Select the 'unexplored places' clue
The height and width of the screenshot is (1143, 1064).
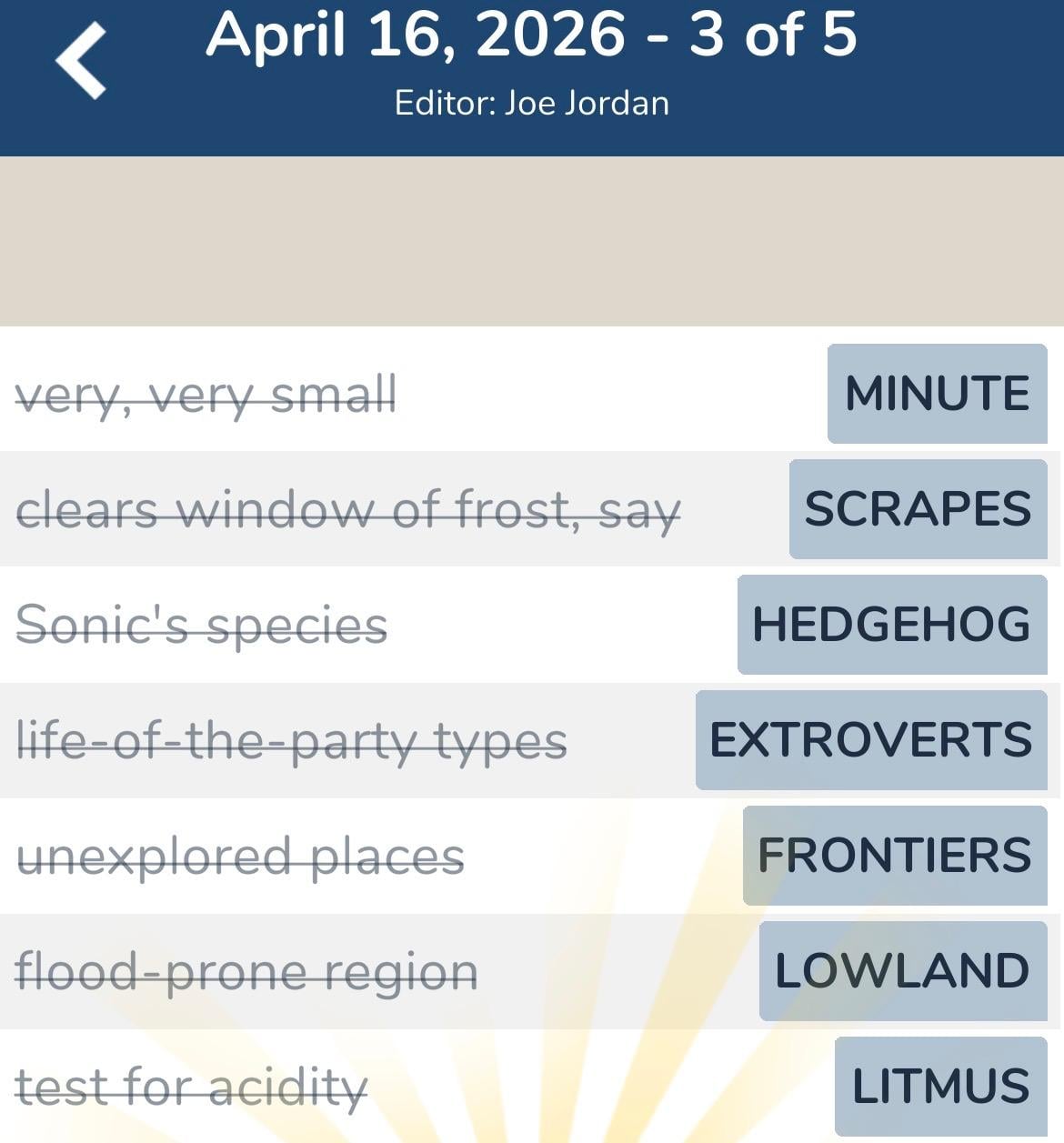coord(243,854)
